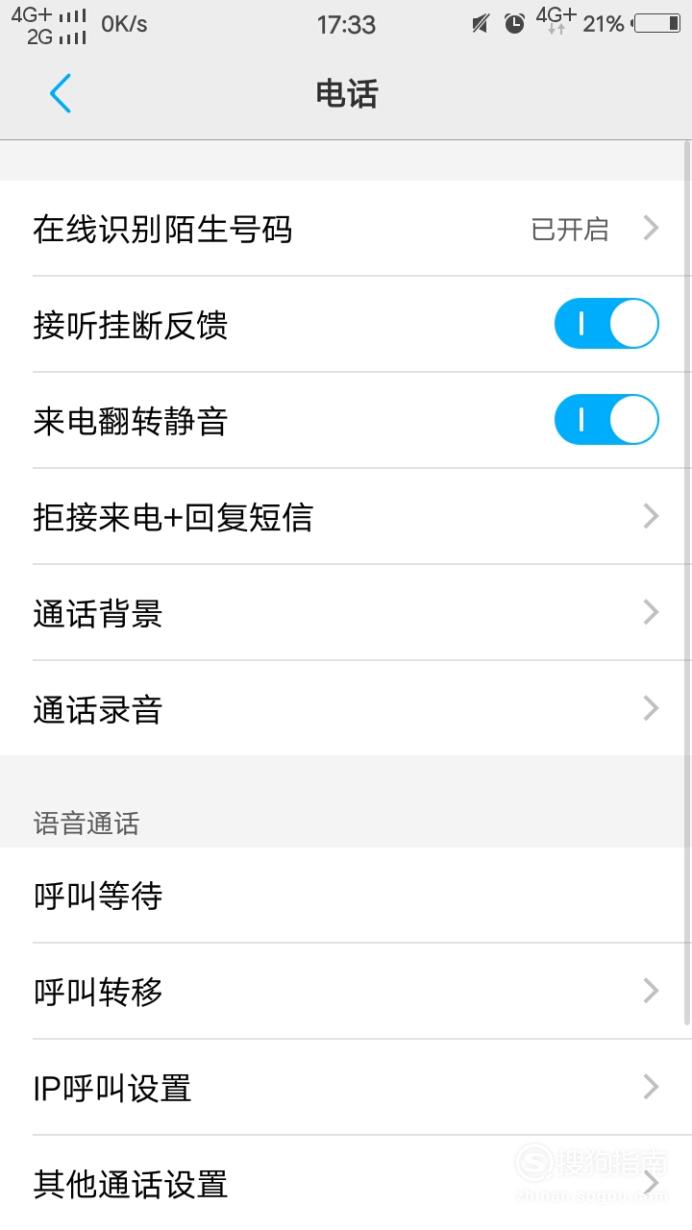This screenshot has height=1230, width=692.
Task: Select the 呼叫等待 row
Action: coord(346,895)
